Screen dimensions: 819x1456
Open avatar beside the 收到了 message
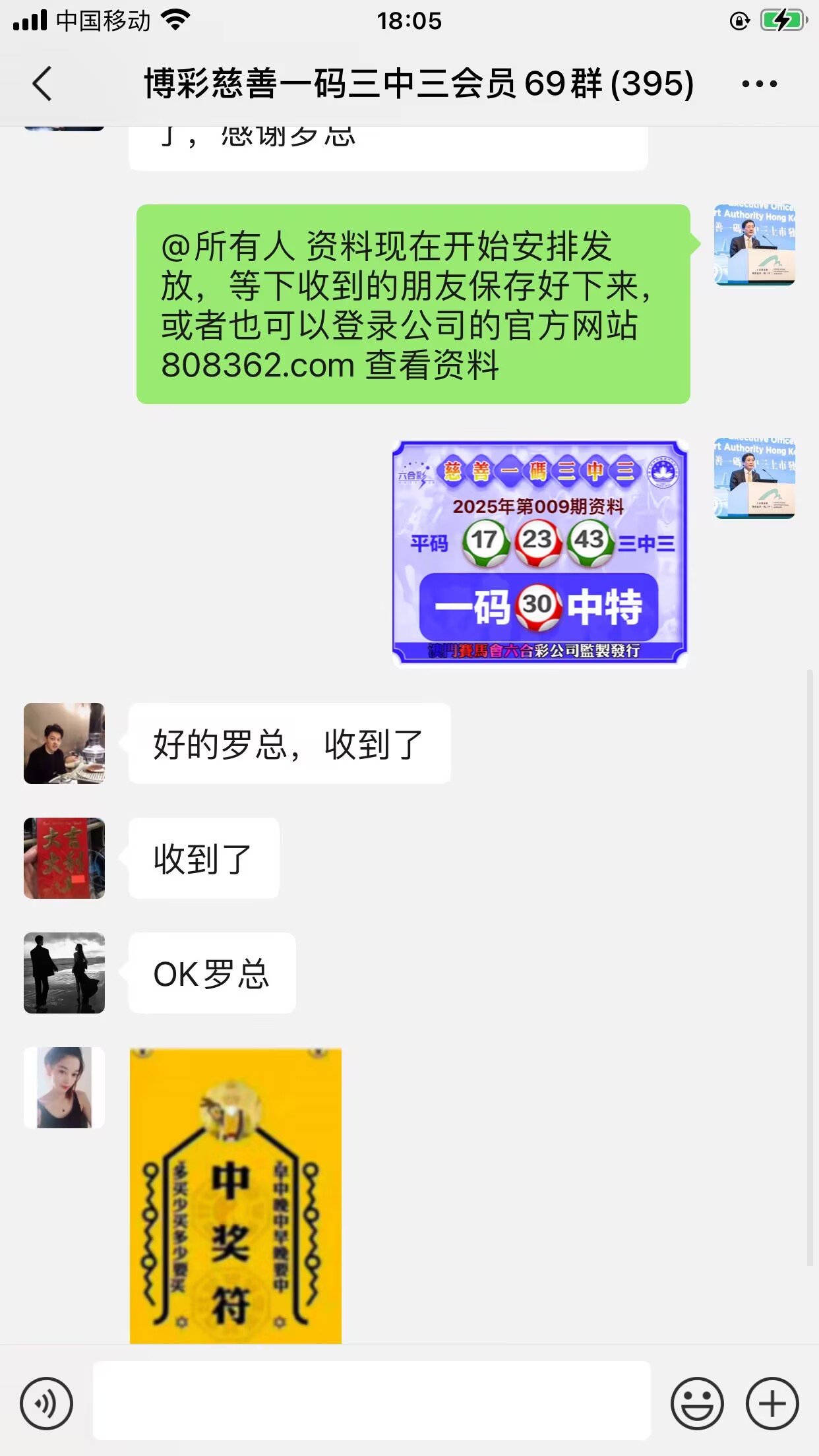(64, 858)
